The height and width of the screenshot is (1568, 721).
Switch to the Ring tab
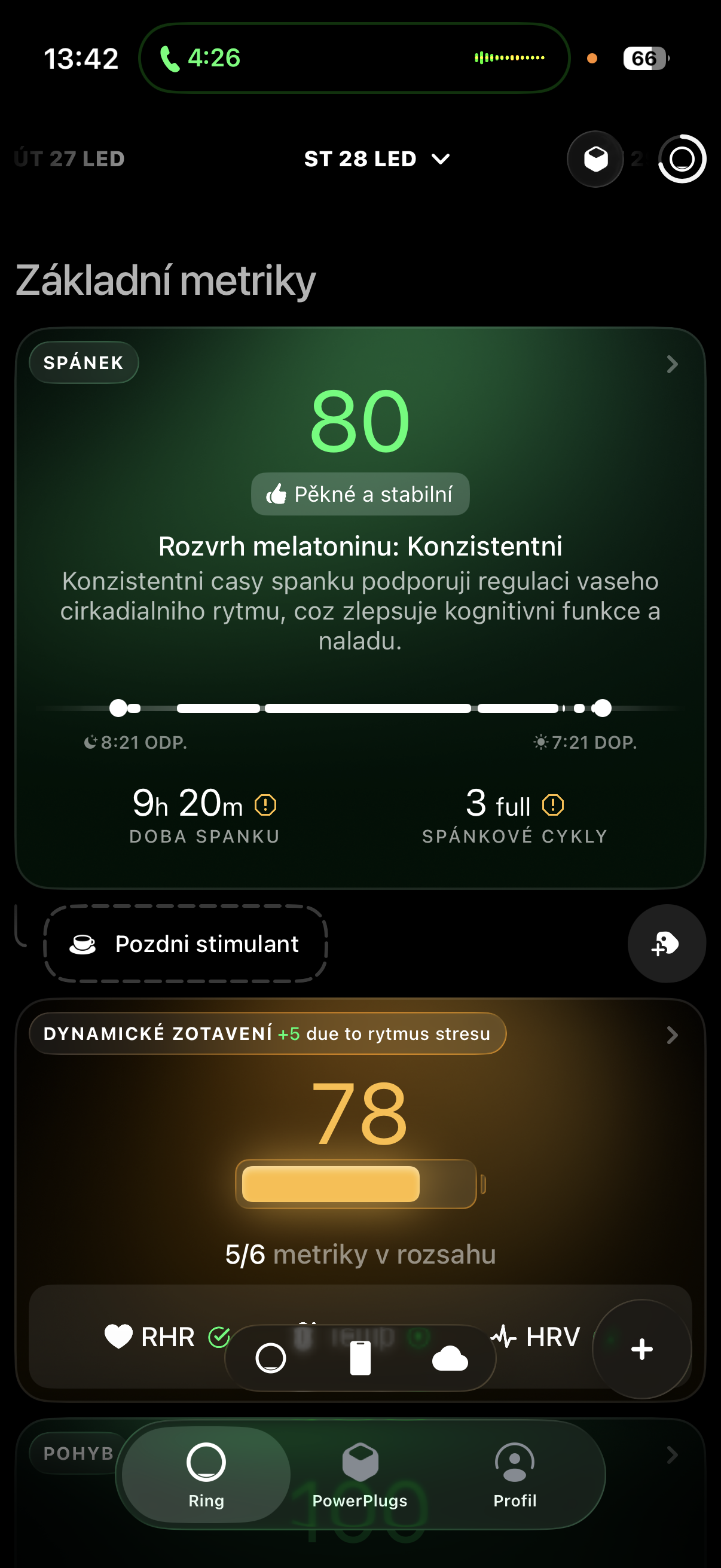coord(206,1474)
